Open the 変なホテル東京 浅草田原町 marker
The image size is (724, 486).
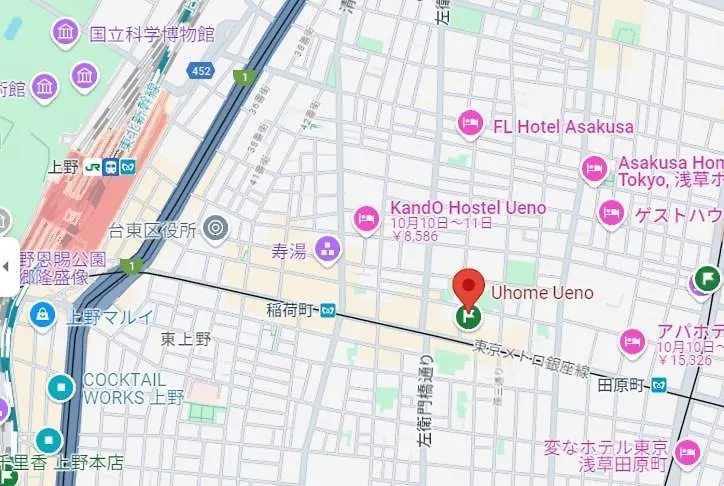click(687, 454)
